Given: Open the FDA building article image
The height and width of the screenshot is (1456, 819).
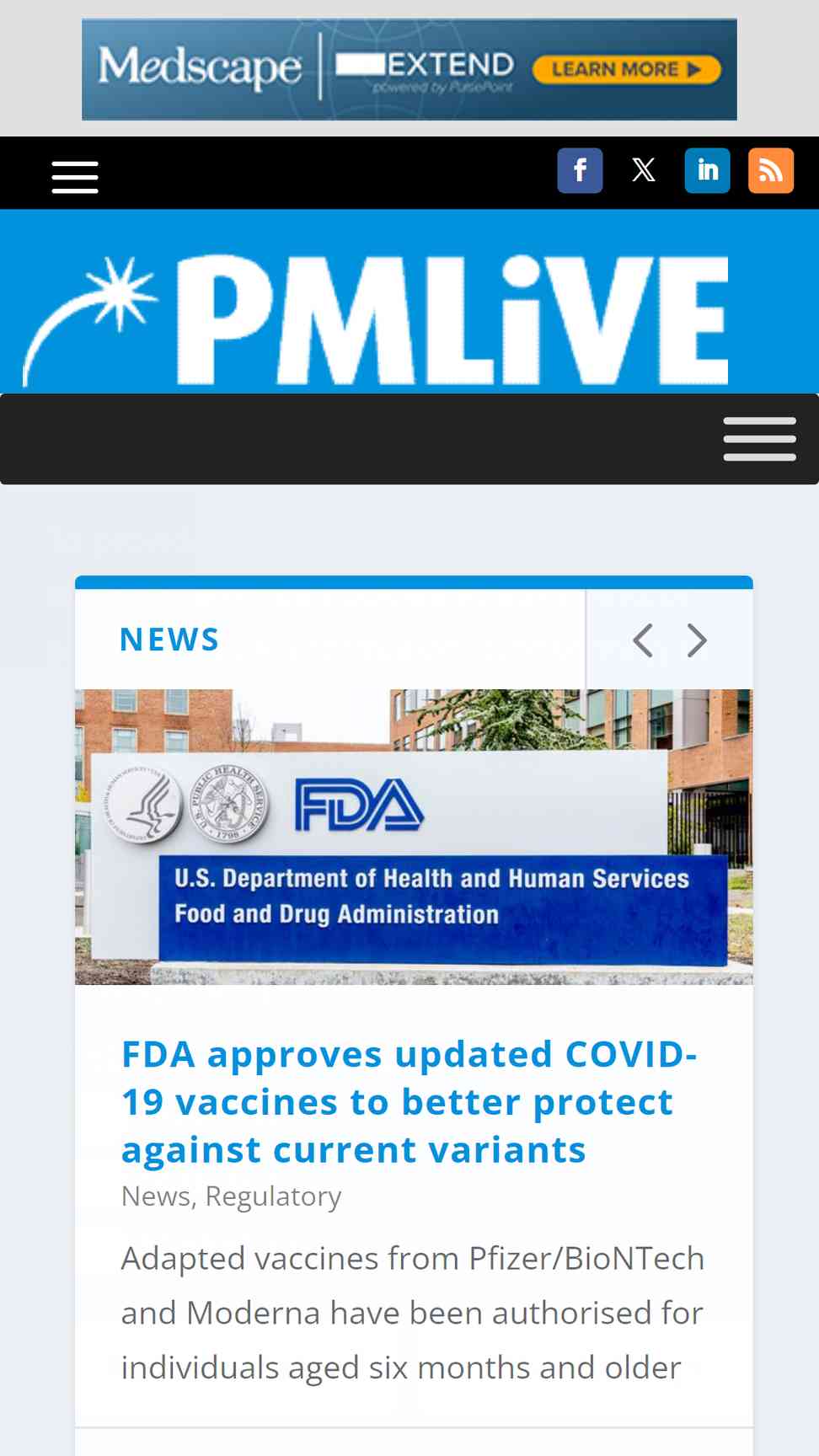Looking at the screenshot, I should 414,837.
